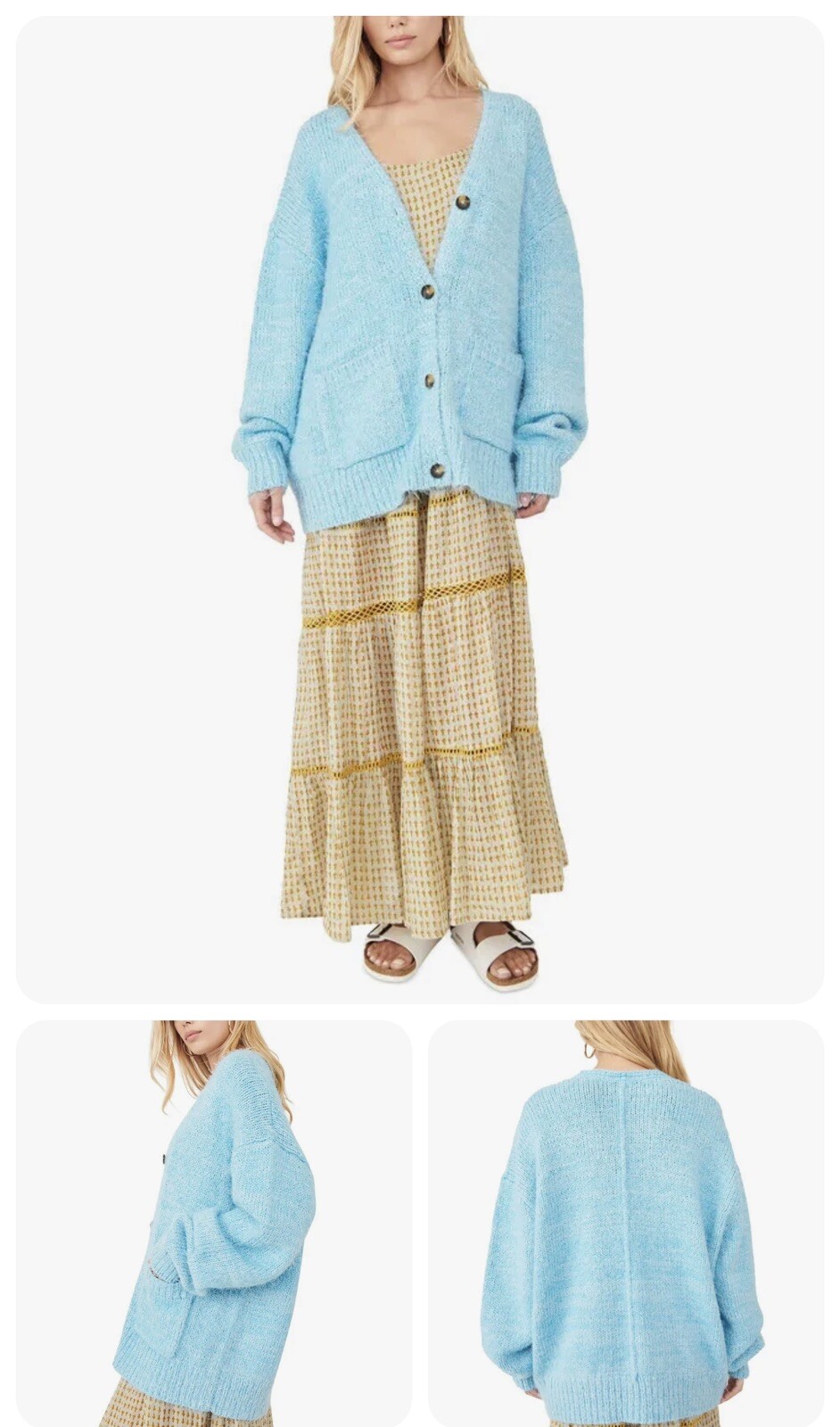Open the large front-view cardigan photo
Viewport: 840px width, 1427px height.
coord(419,508)
